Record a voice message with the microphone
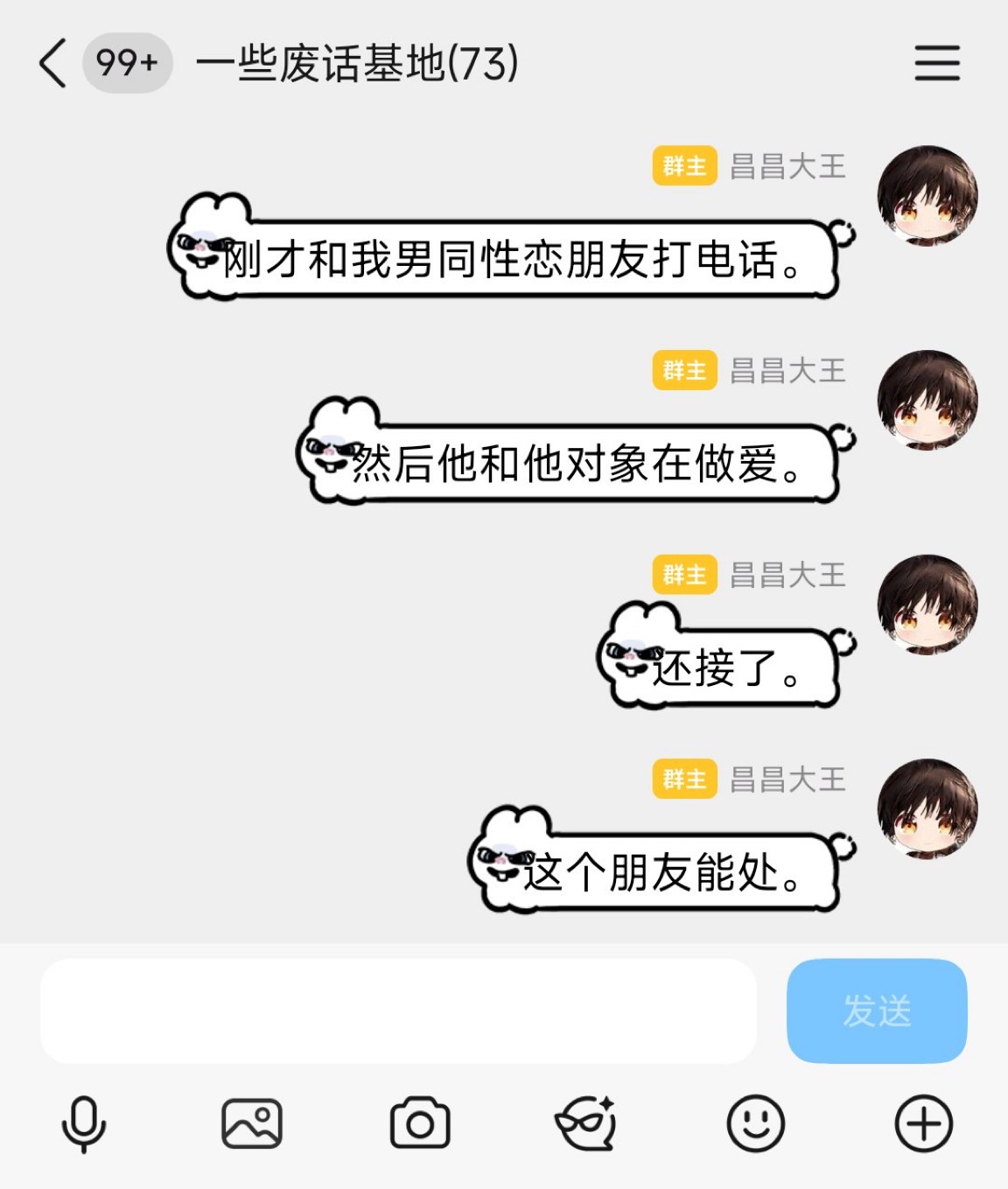Viewport: 1008px width, 1189px height. point(84,1124)
